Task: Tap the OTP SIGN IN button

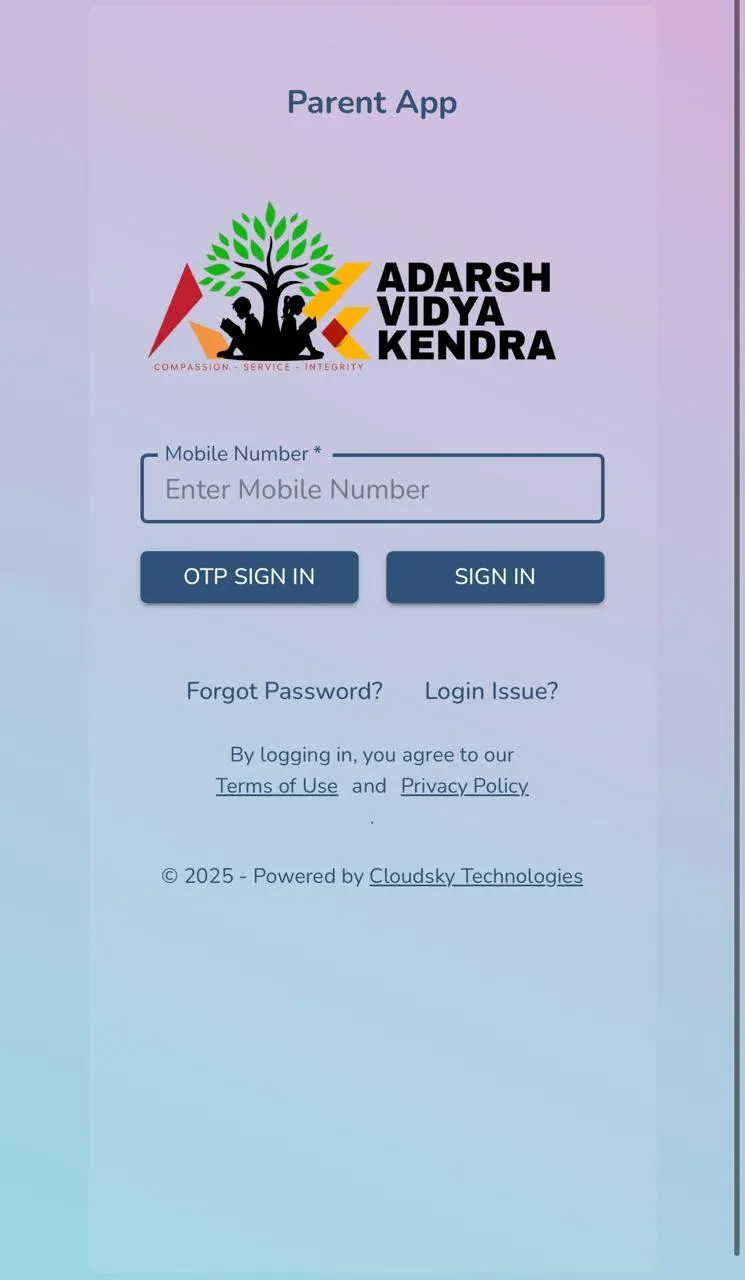Action: click(x=249, y=577)
